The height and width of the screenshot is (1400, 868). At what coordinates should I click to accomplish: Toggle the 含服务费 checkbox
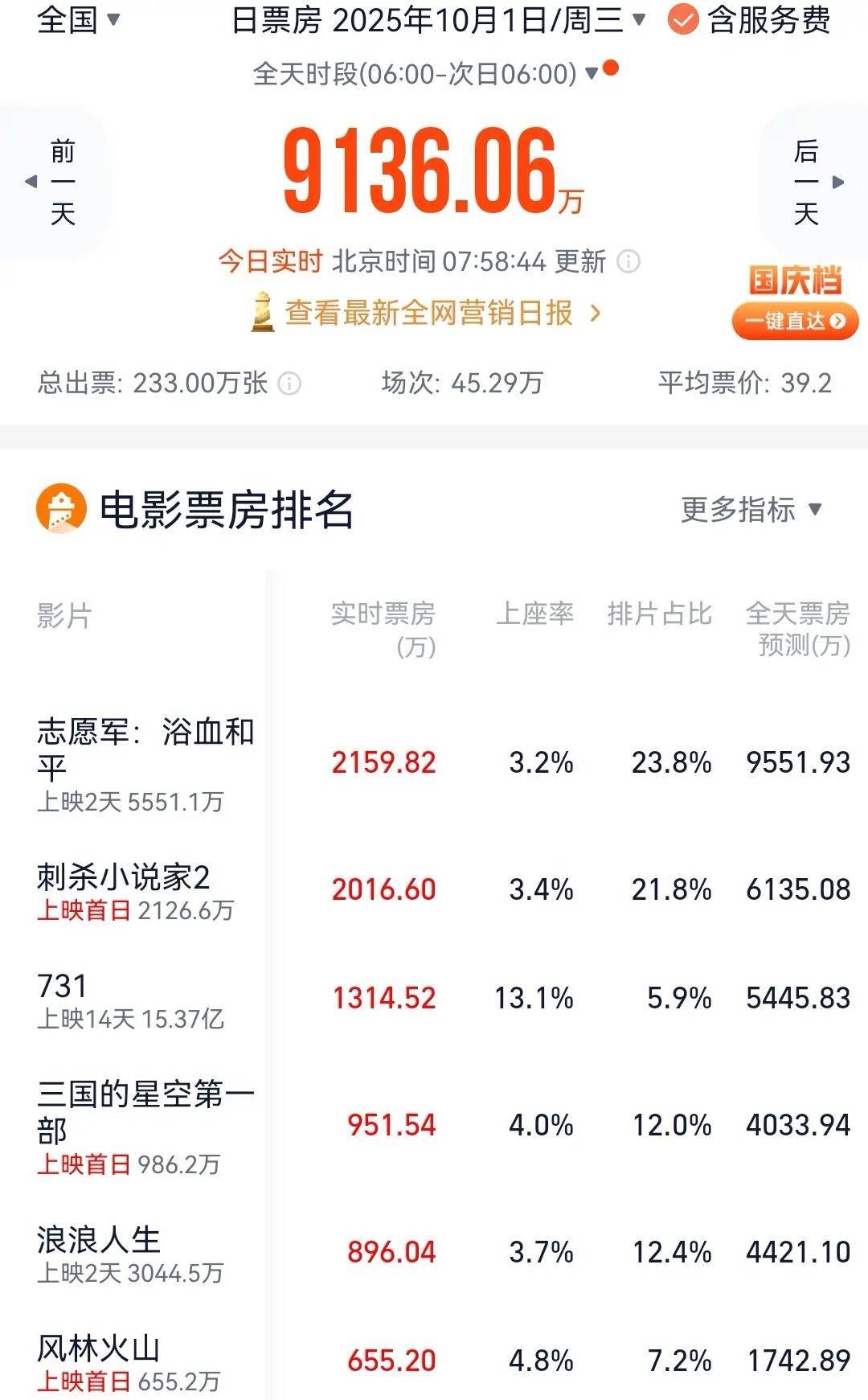coord(683,20)
